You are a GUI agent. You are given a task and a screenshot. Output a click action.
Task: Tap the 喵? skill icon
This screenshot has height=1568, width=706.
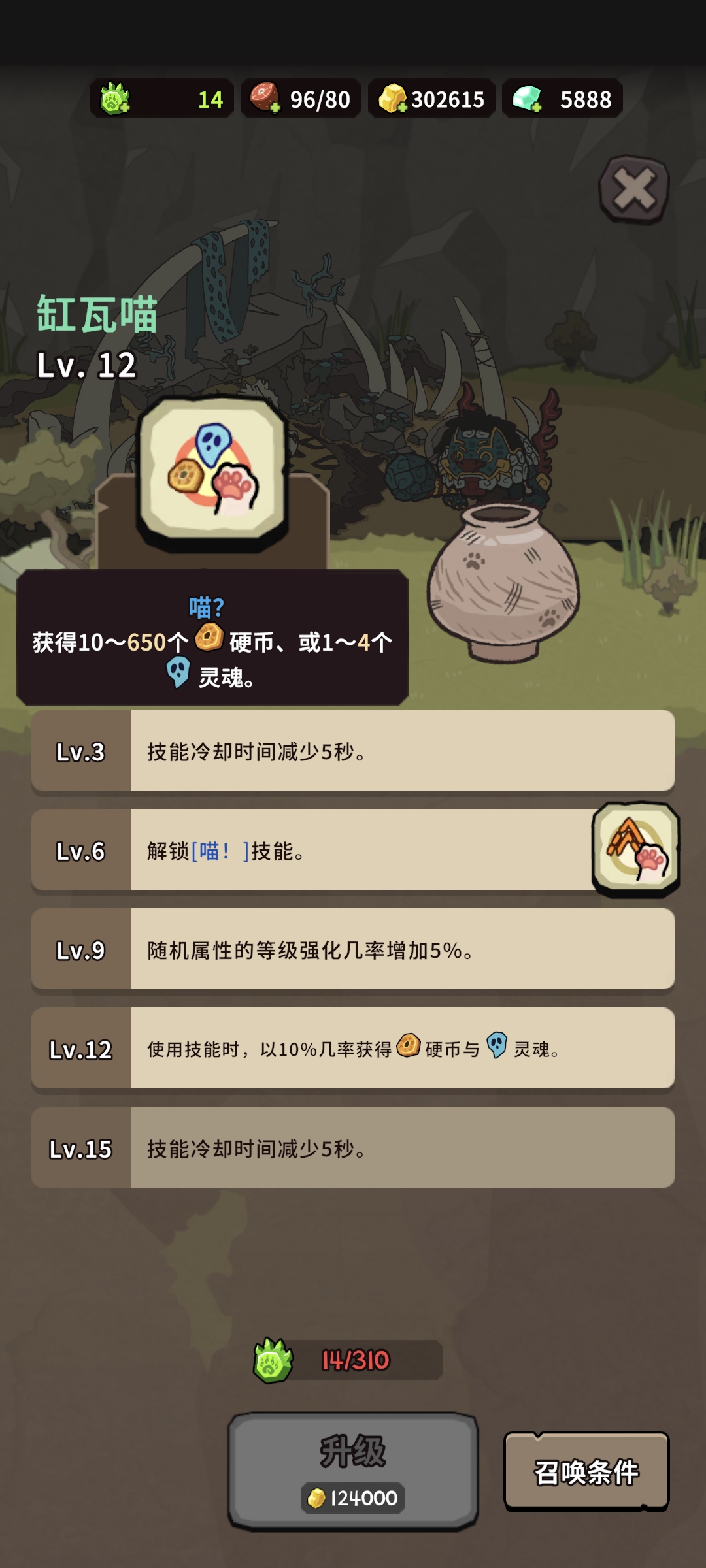pos(212,474)
